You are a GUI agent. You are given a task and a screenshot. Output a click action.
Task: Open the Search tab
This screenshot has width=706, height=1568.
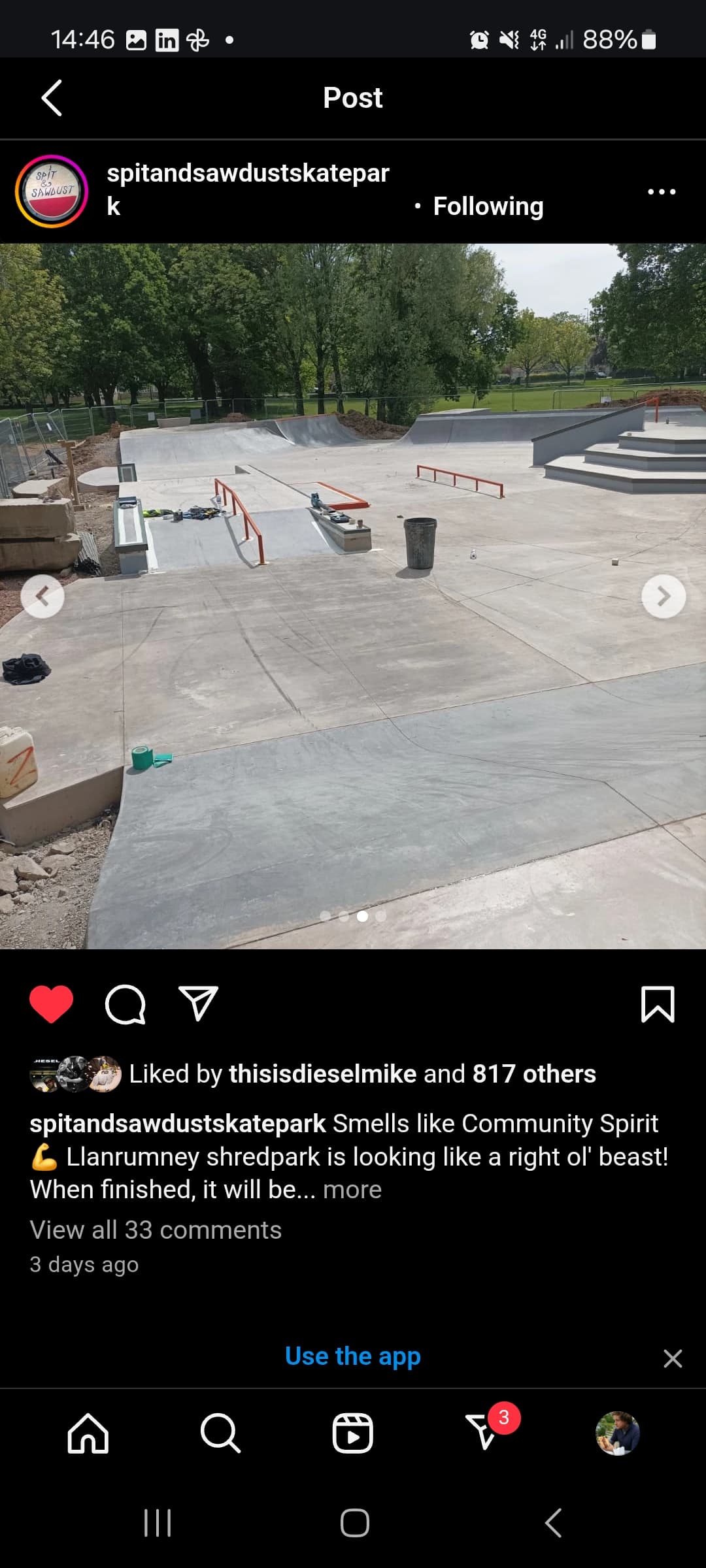pos(220,1433)
